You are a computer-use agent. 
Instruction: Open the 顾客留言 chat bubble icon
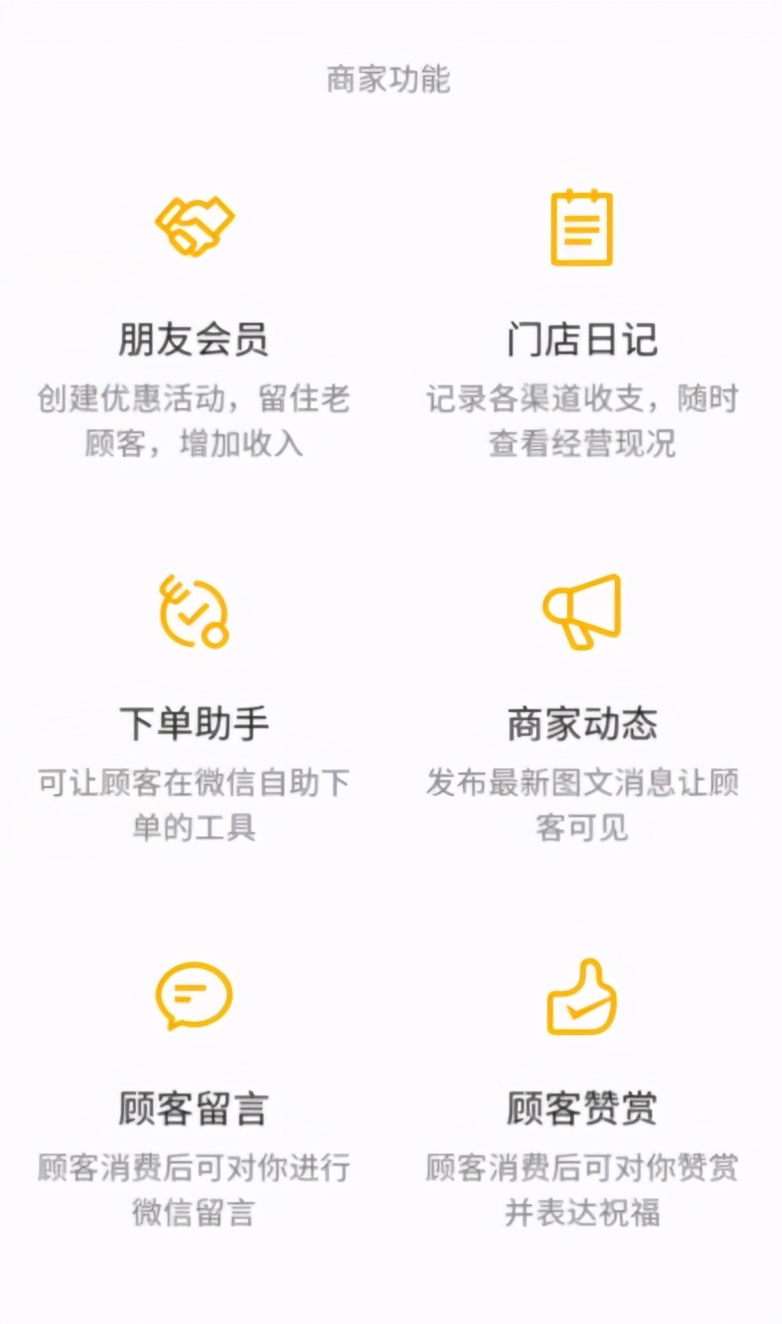click(x=193, y=997)
